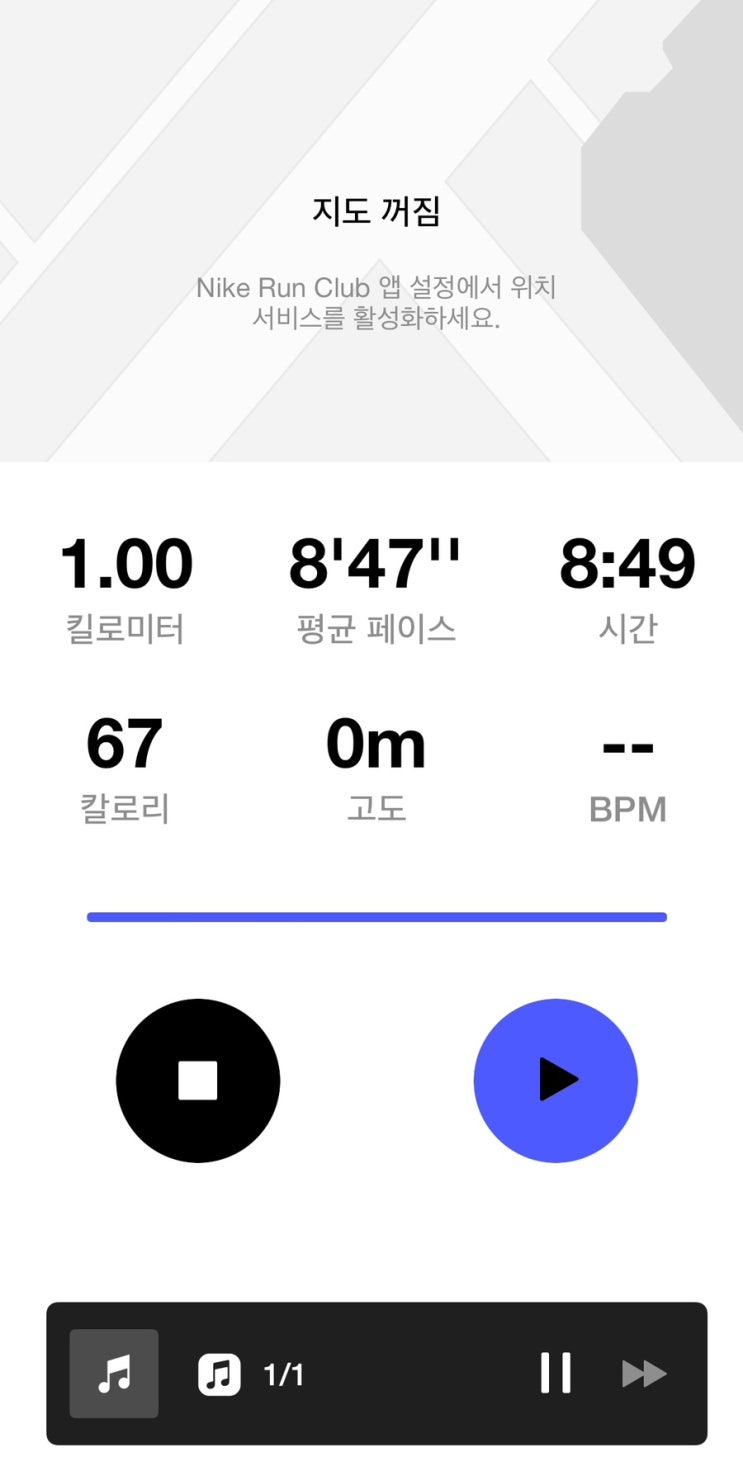Open the Apple Music 1/1 playlist
743x1471 pixels.
pos(250,1374)
